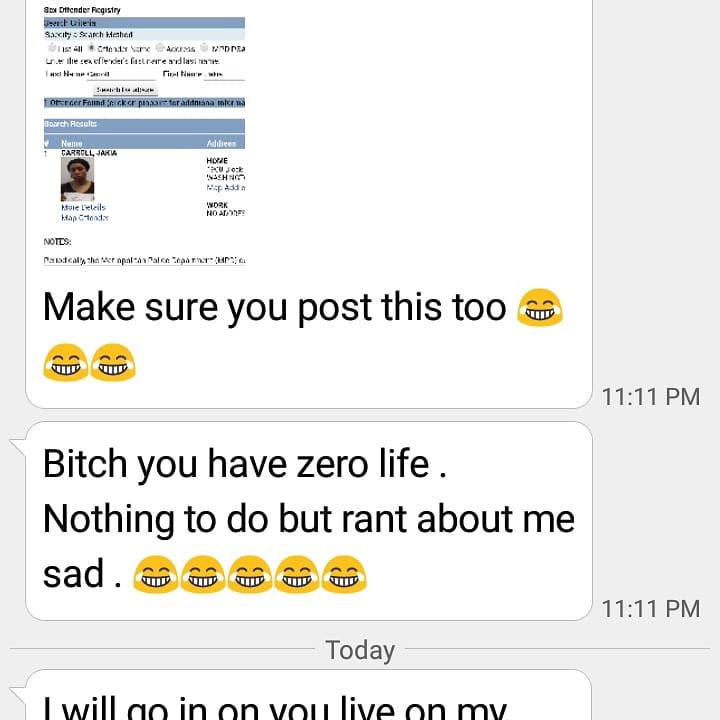Image resolution: width=720 pixels, height=720 pixels.
Task: Open the attached Sex Offender Registry screenshot
Action: point(145,135)
